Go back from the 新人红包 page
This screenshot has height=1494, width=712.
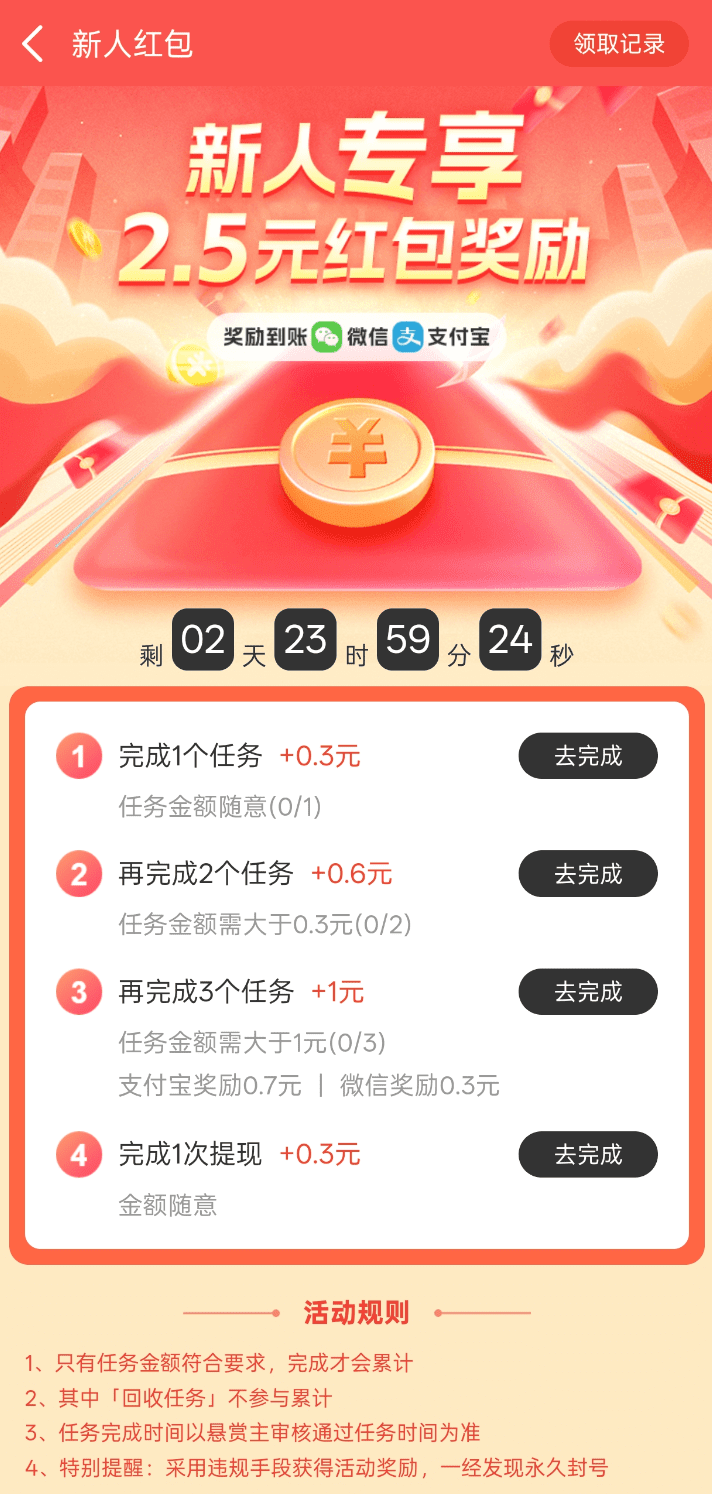point(34,44)
